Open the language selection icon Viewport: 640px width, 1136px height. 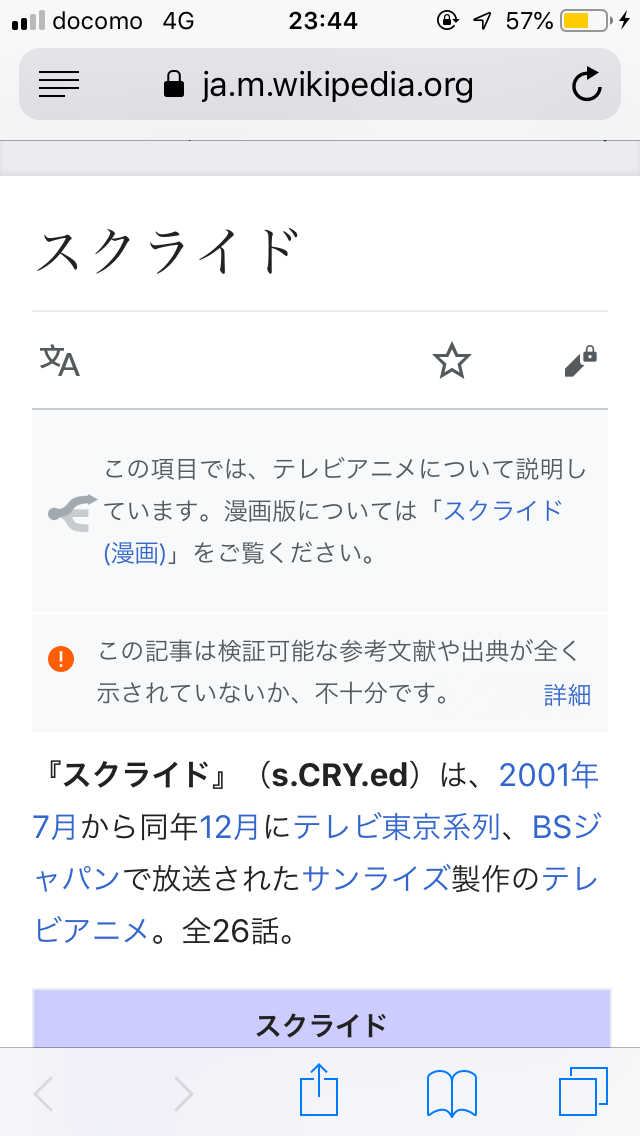point(59,360)
